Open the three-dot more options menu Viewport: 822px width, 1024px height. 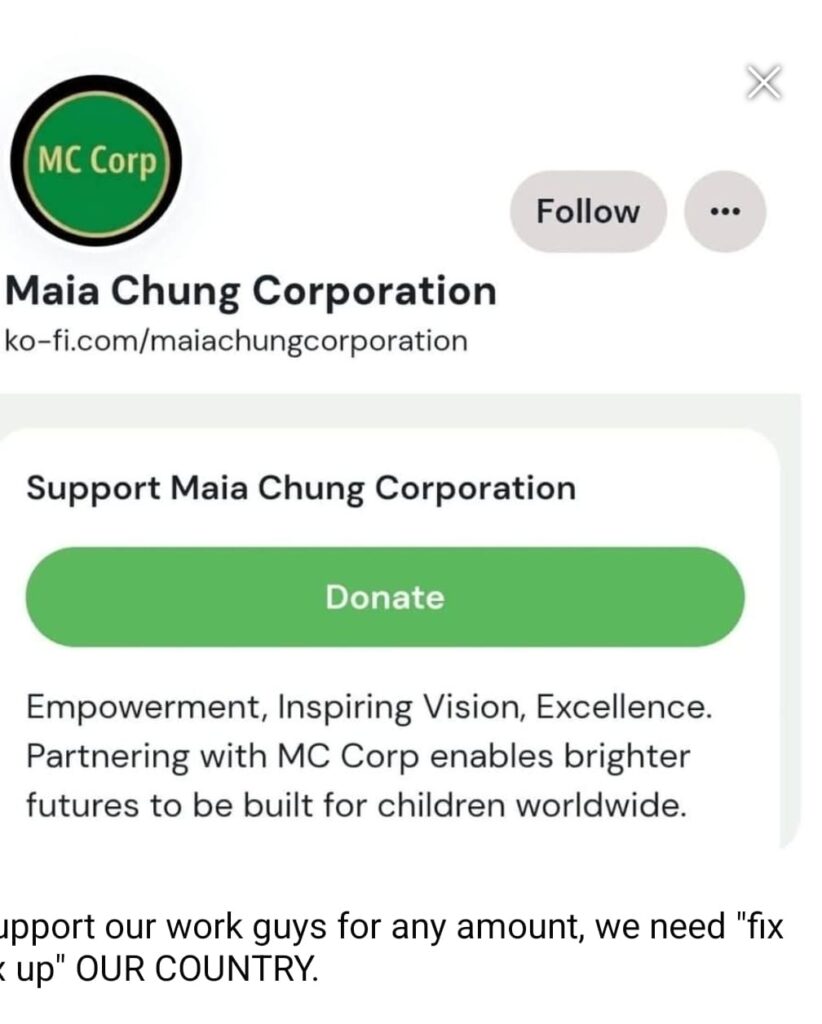[x=725, y=212]
